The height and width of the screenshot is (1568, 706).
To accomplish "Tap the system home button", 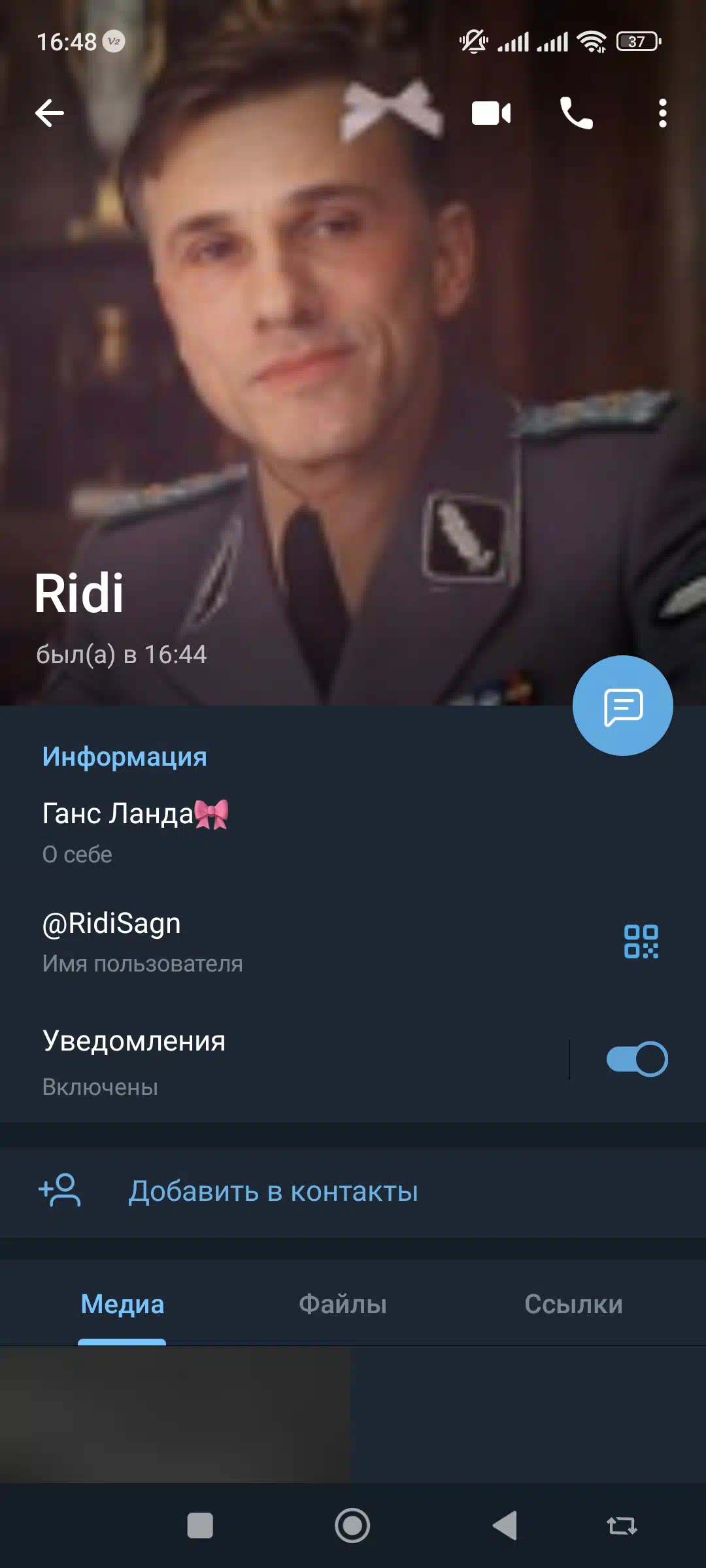I will pos(352,1526).
